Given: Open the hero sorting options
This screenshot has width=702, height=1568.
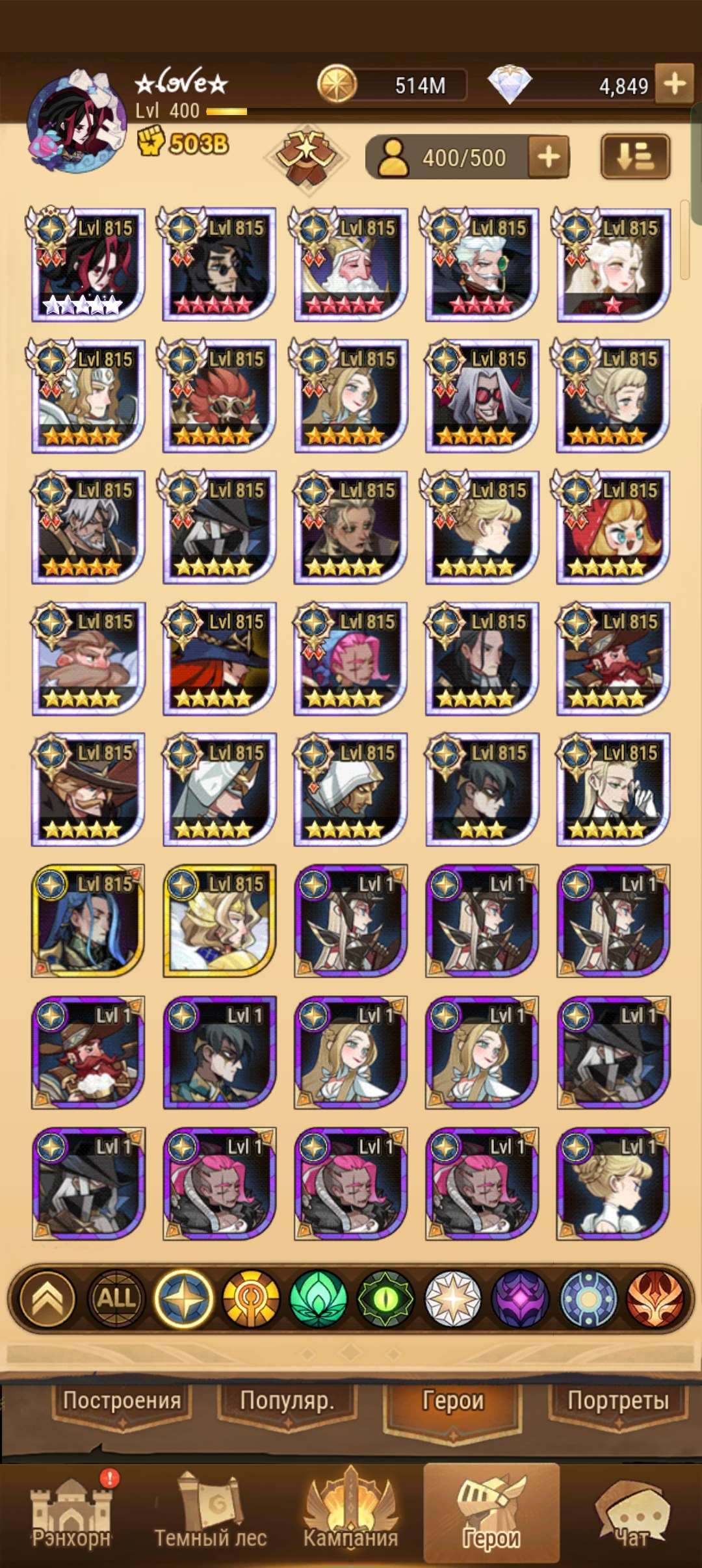Looking at the screenshot, I should point(634,157).
